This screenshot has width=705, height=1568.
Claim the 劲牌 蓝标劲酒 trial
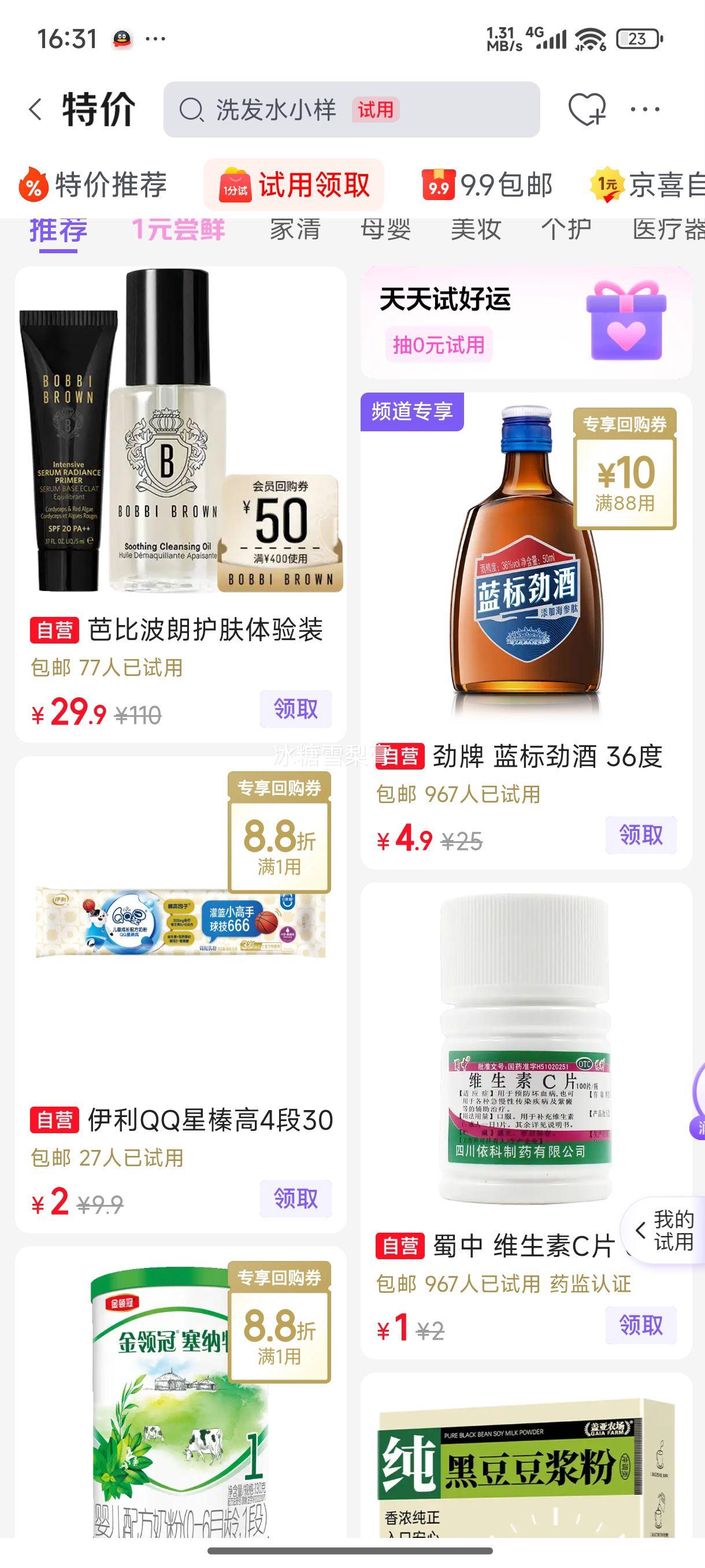pyautogui.click(x=640, y=835)
